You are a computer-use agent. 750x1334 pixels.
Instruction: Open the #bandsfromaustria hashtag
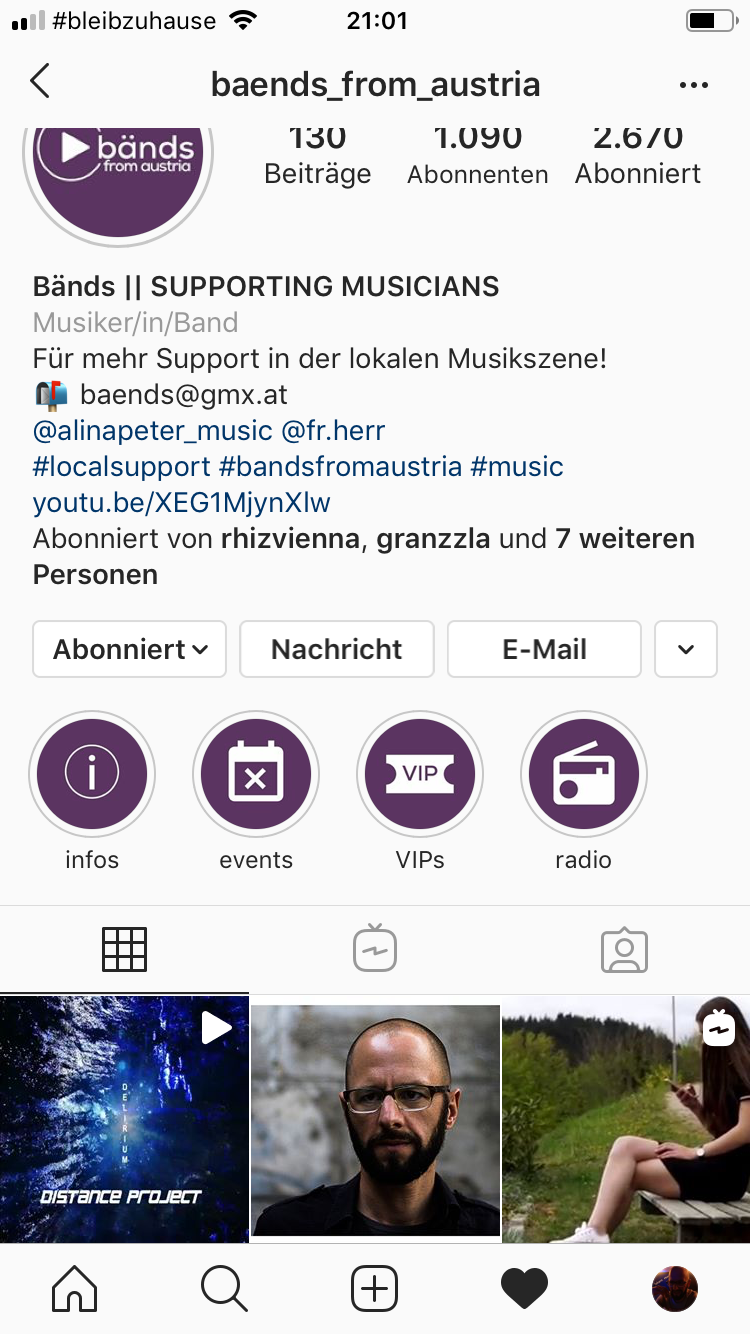tap(340, 466)
